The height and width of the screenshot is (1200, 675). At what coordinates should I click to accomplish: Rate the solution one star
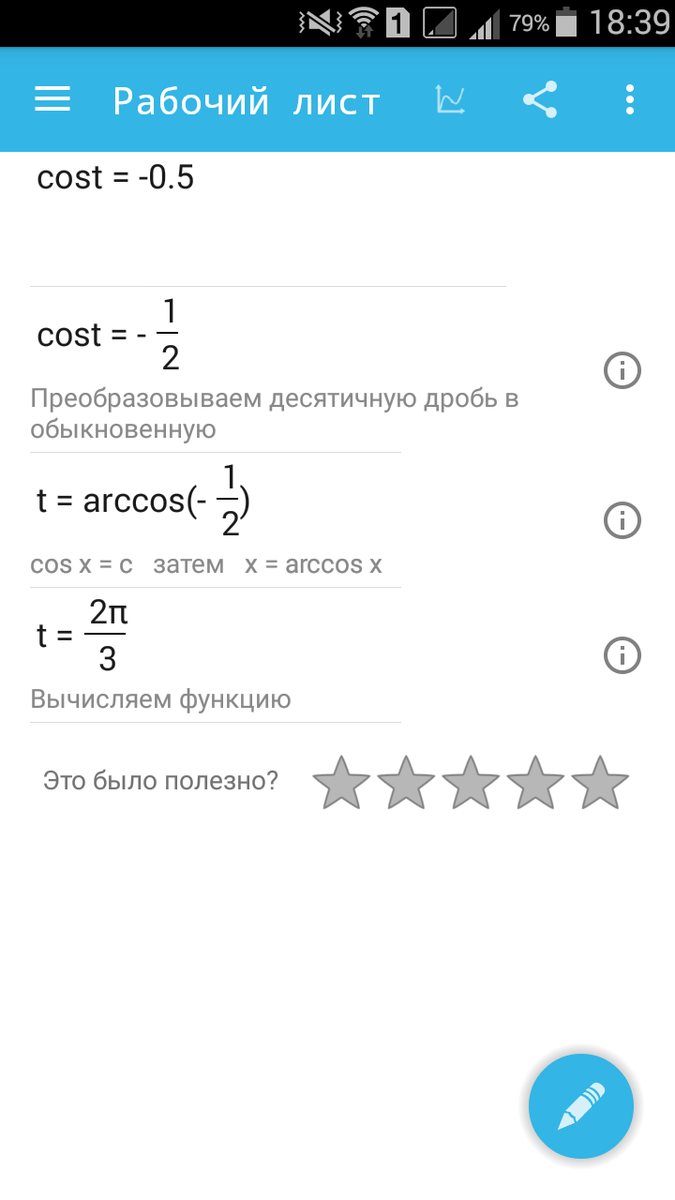[x=343, y=783]
